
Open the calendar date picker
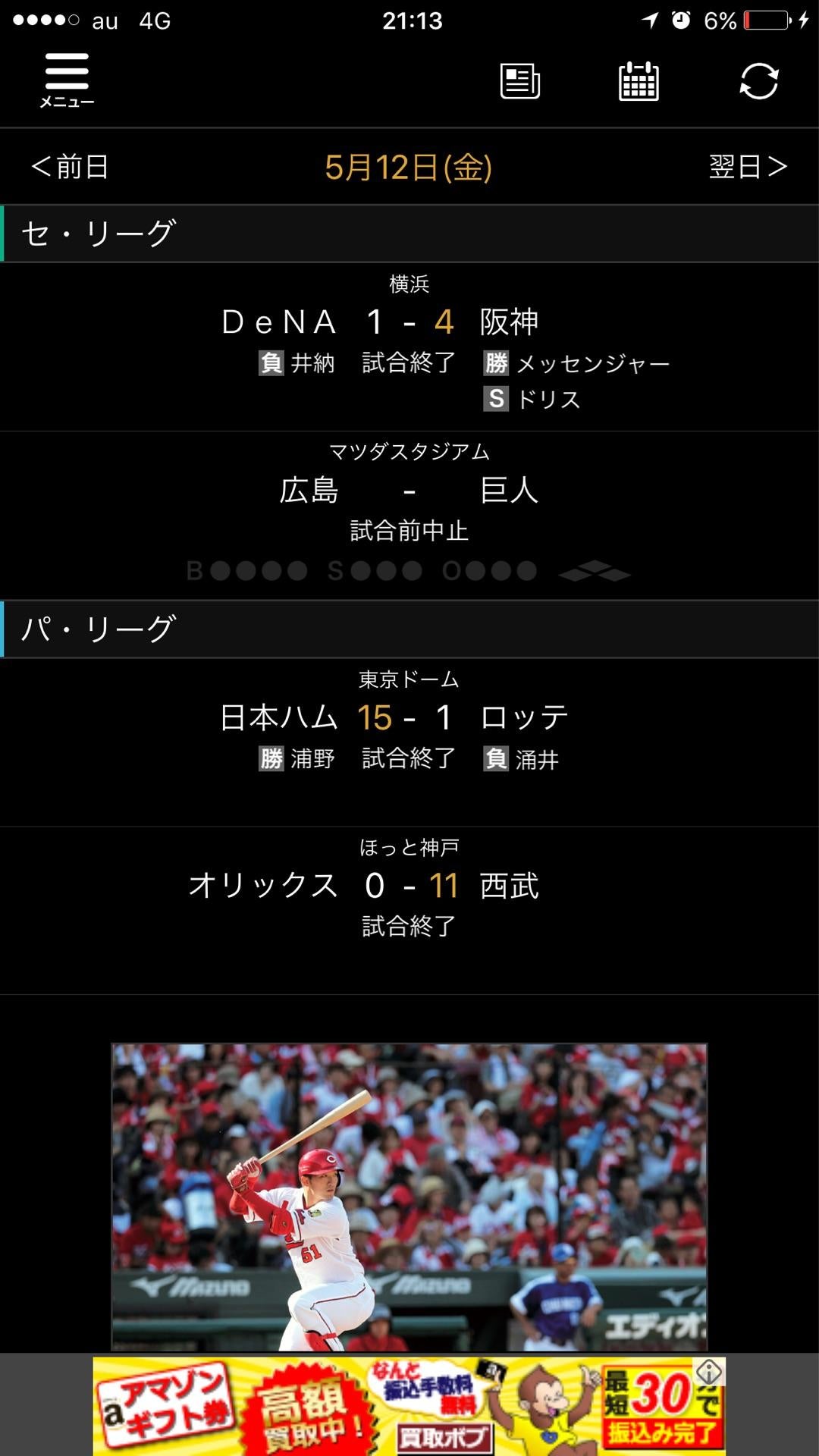[x=639, y=81]
